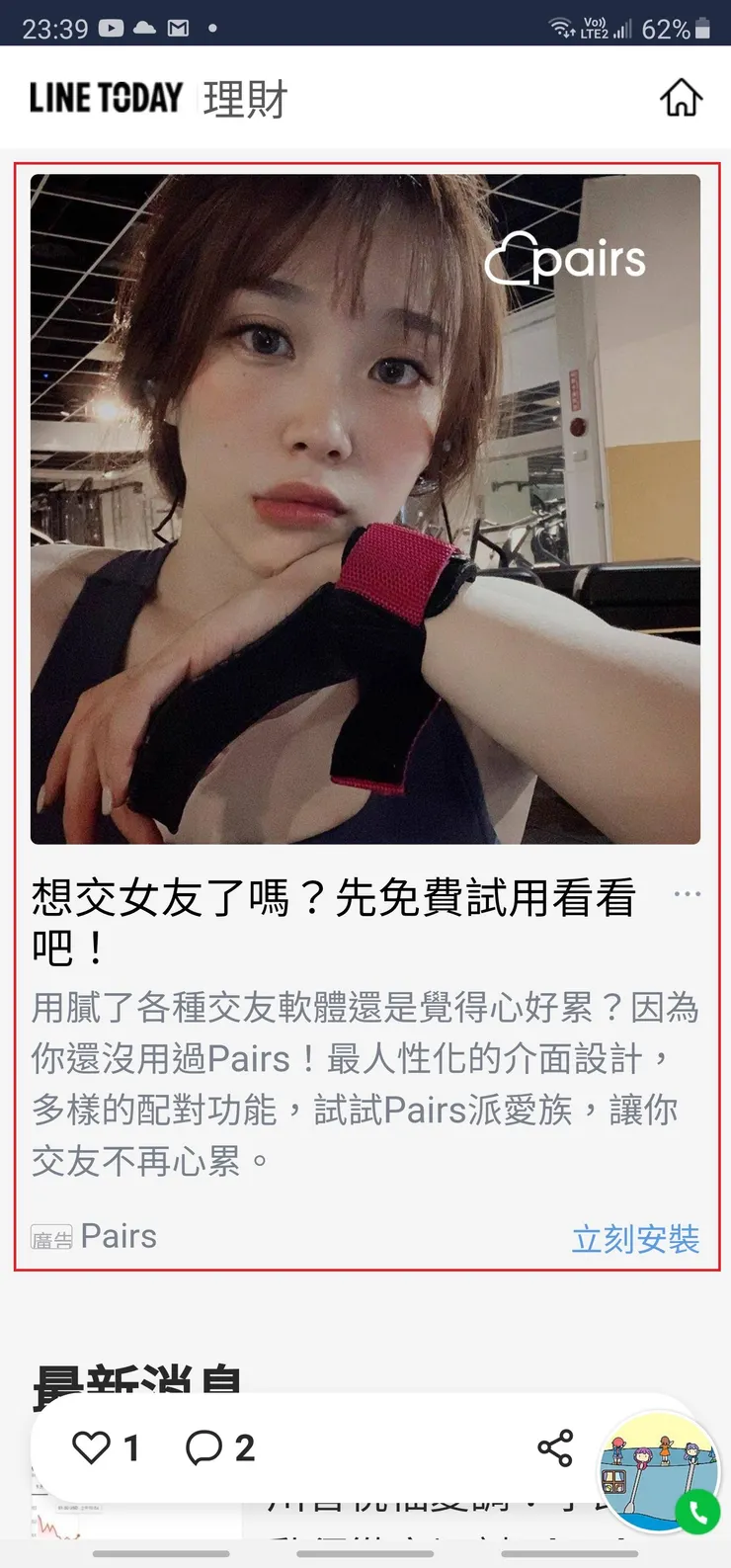Tap the Pairs advertiser name label
Screen dimensions: 731x1568
[x=119, y=1236]
